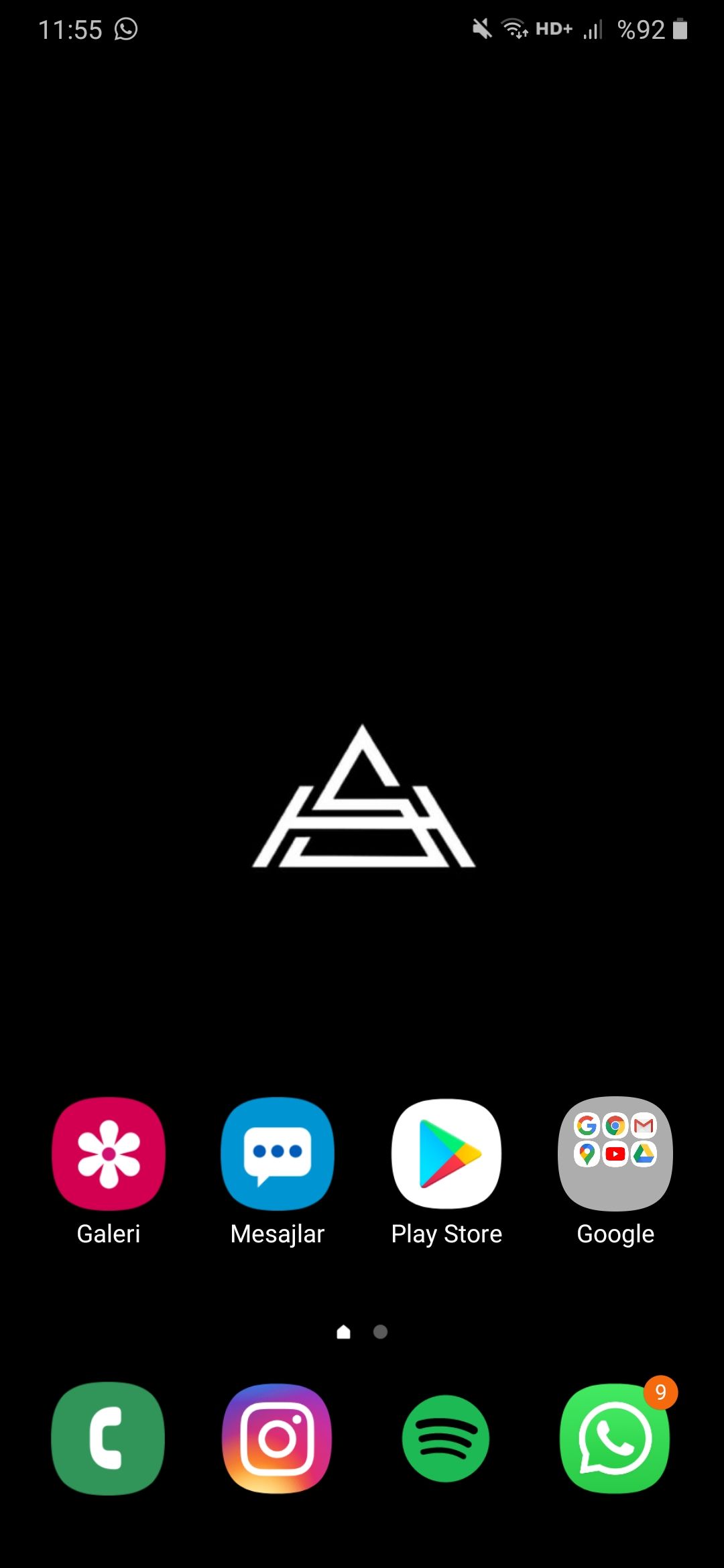Go to the second home screen page dot
Image resolution: width=724 pixels, height=1568 pixels.
point(380,1331)
